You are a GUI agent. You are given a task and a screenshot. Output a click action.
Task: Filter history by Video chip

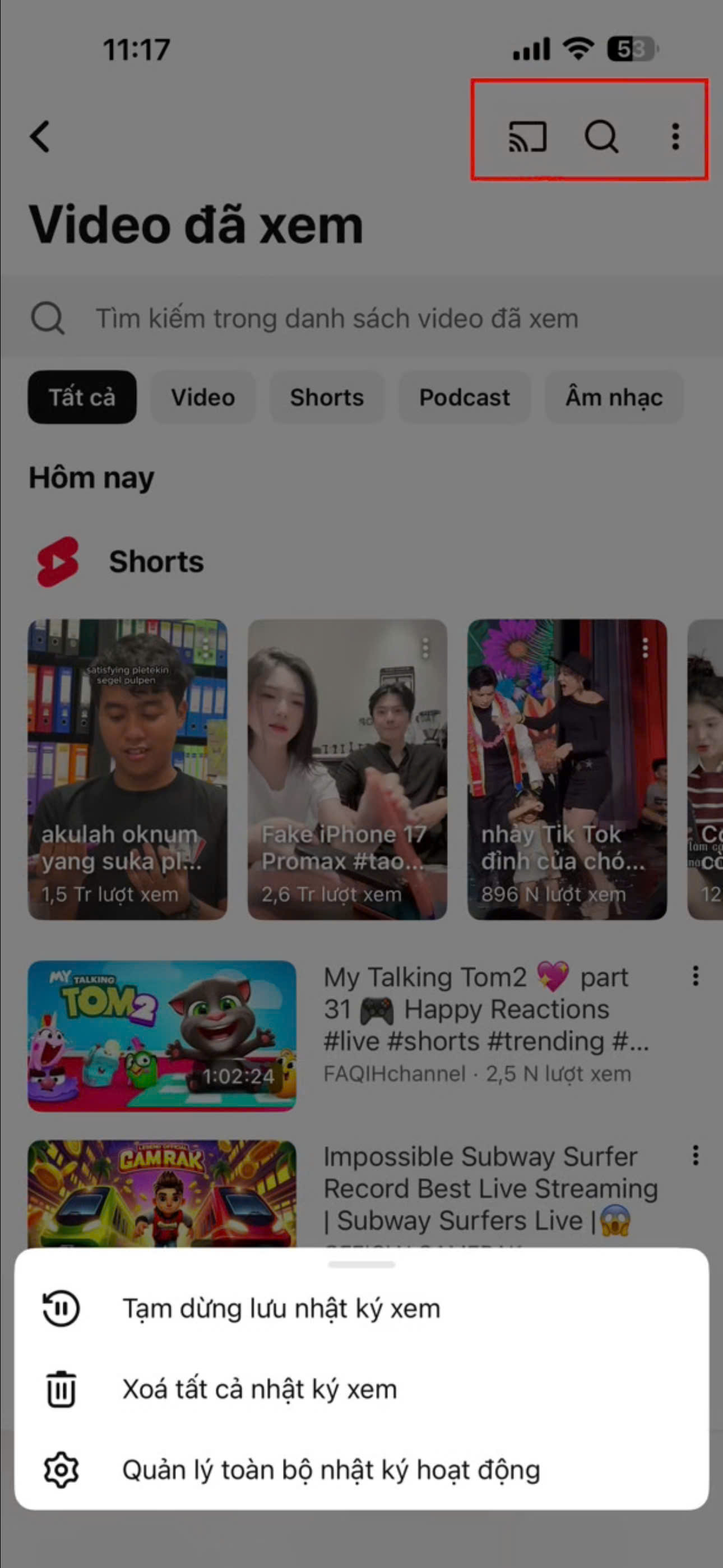click(x=203, y=398)
